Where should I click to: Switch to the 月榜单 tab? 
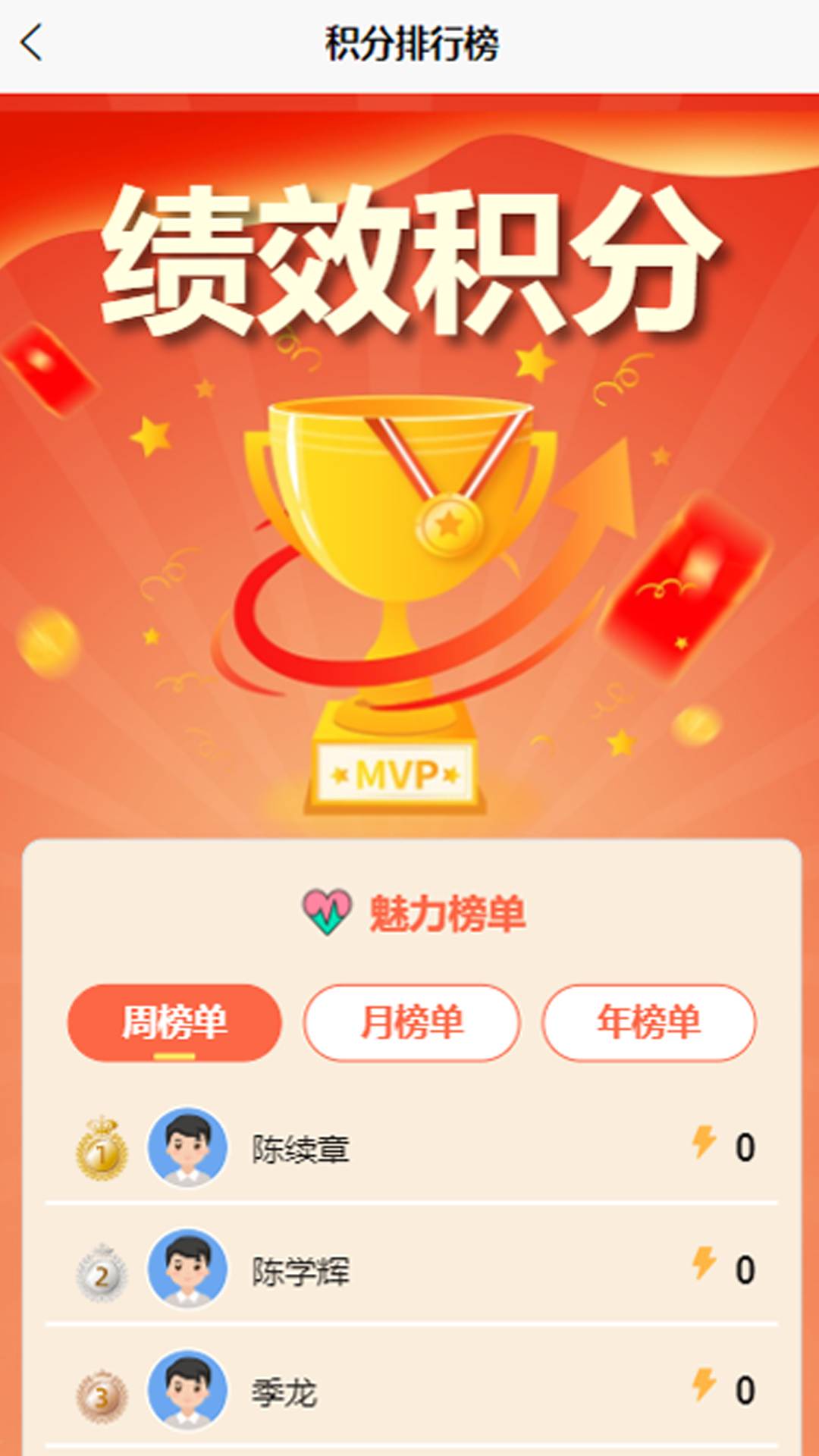[412, 1022]
